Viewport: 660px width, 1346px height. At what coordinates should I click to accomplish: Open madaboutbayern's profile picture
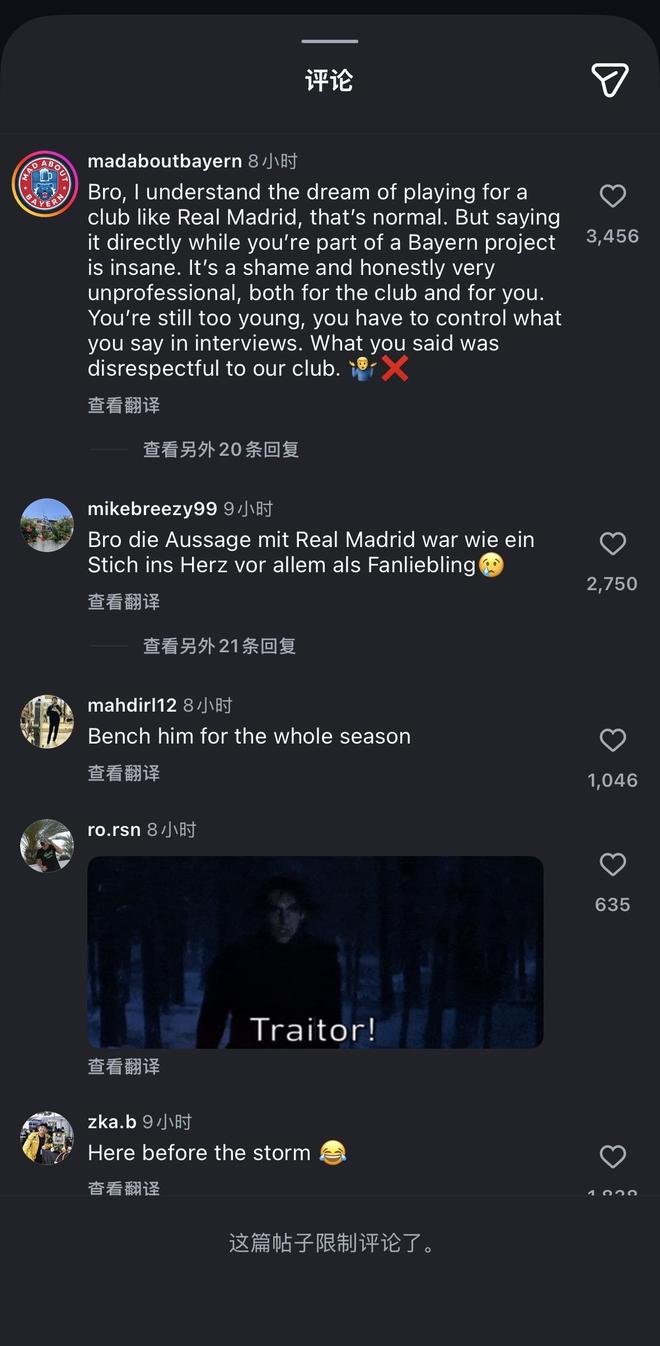pyautogui.click(x=46, y=184)
